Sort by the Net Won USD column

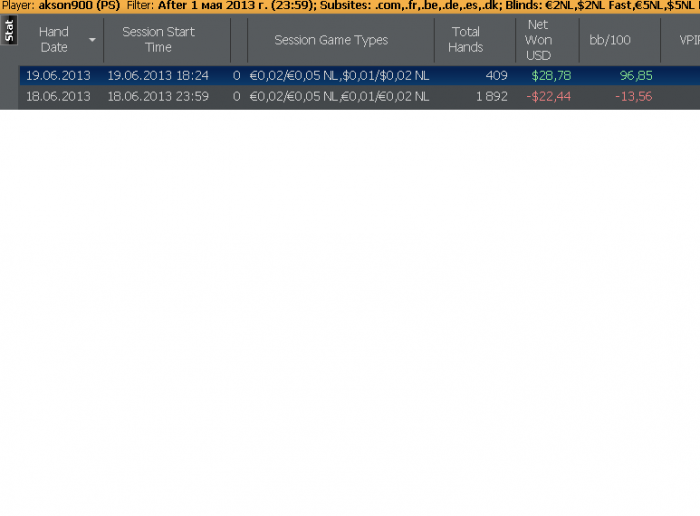pyautogui.click(x=538, y=40)
